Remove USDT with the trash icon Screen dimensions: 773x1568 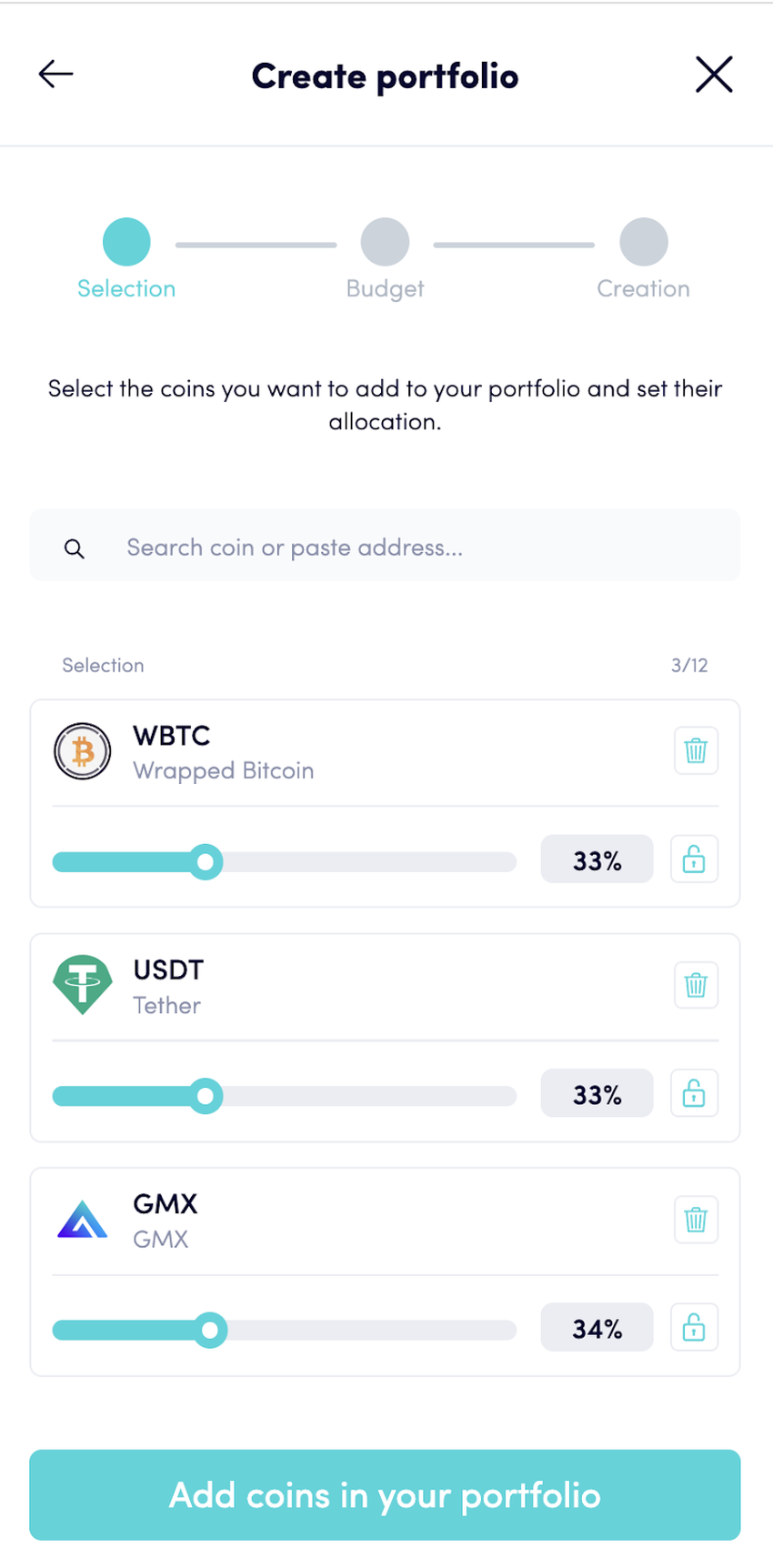[696, 985]
